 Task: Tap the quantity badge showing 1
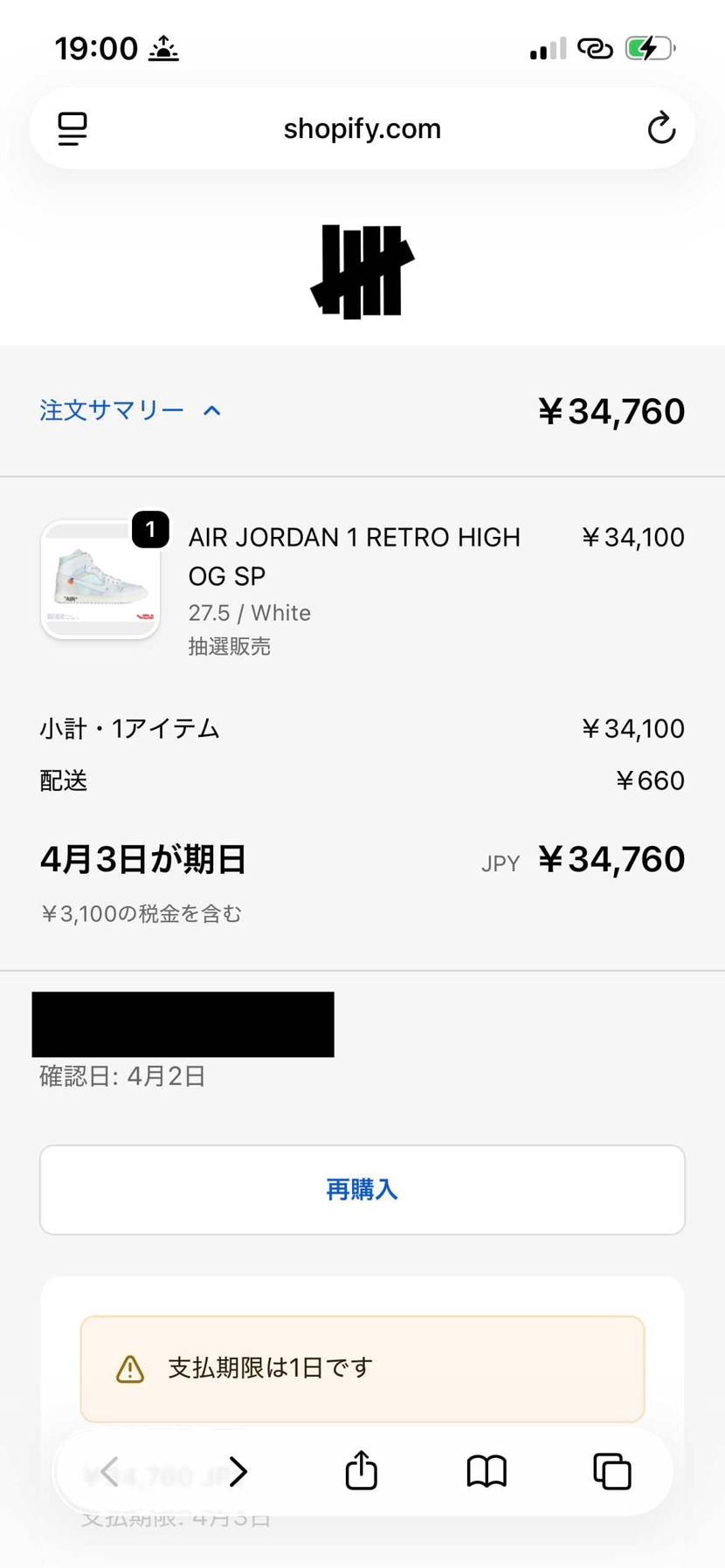click(149, 530)
